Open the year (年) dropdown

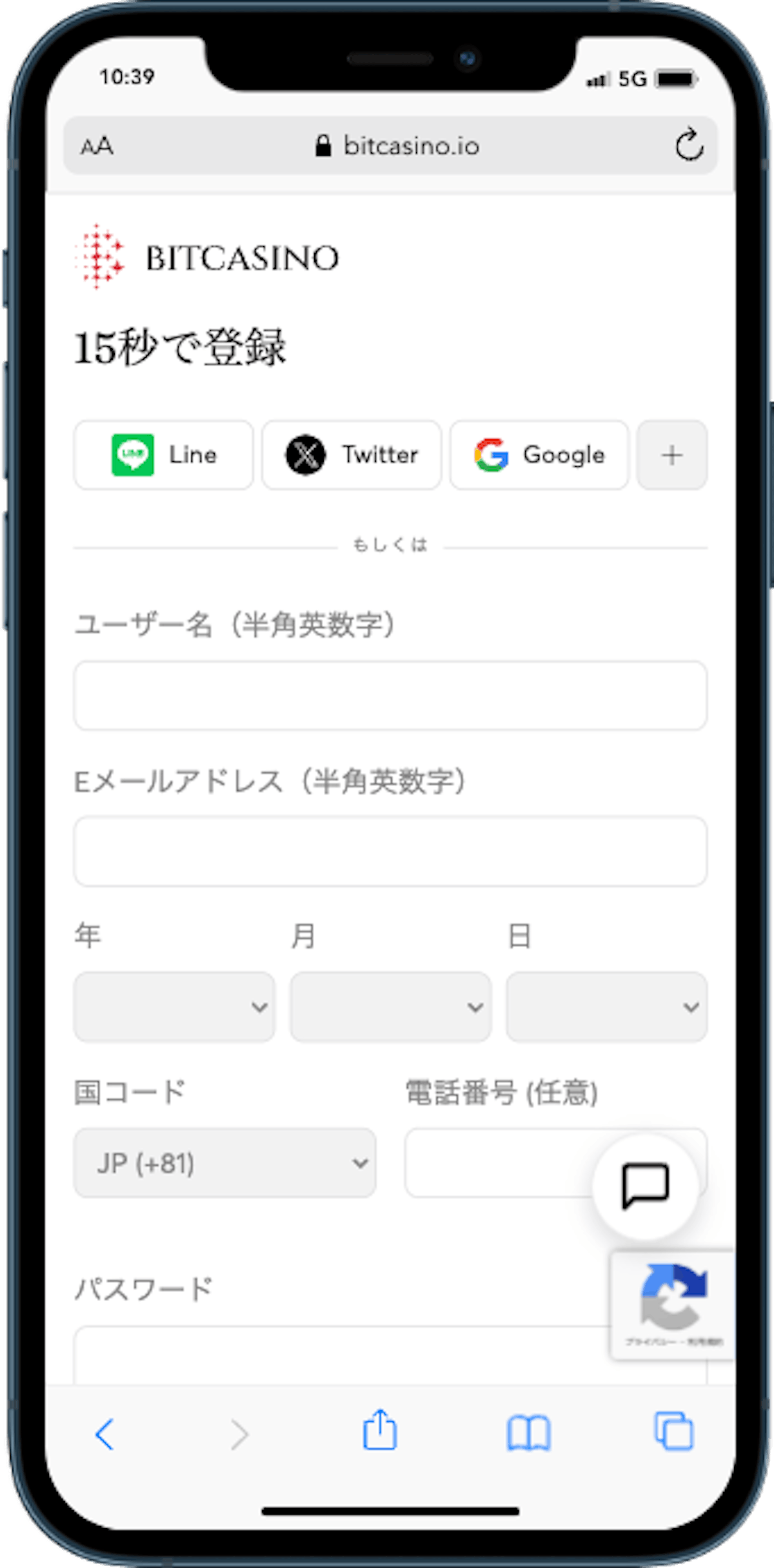click(174, 1007)
